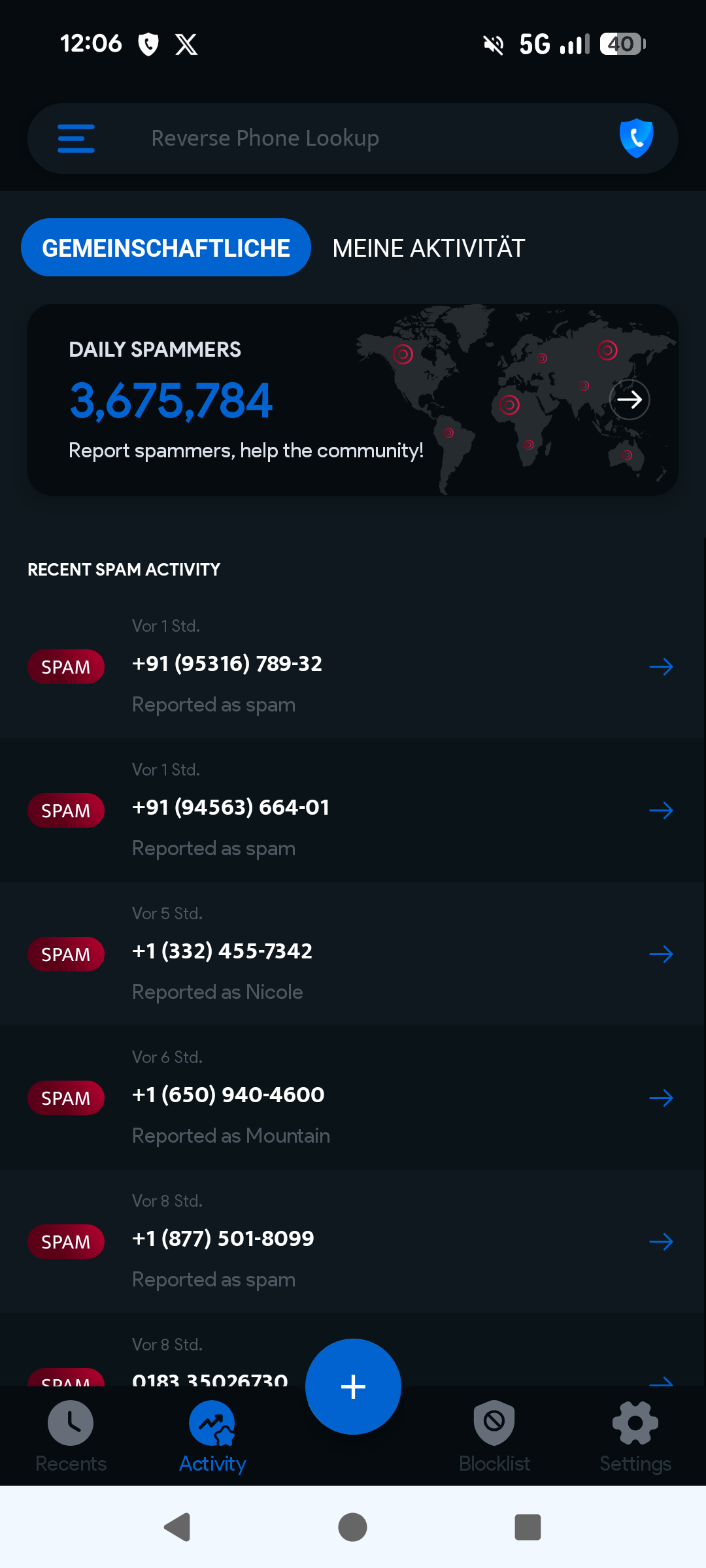Viewport: 706px width, 1568px height.
Task: Tap the floating plus button
Action: pos(353,1386)
